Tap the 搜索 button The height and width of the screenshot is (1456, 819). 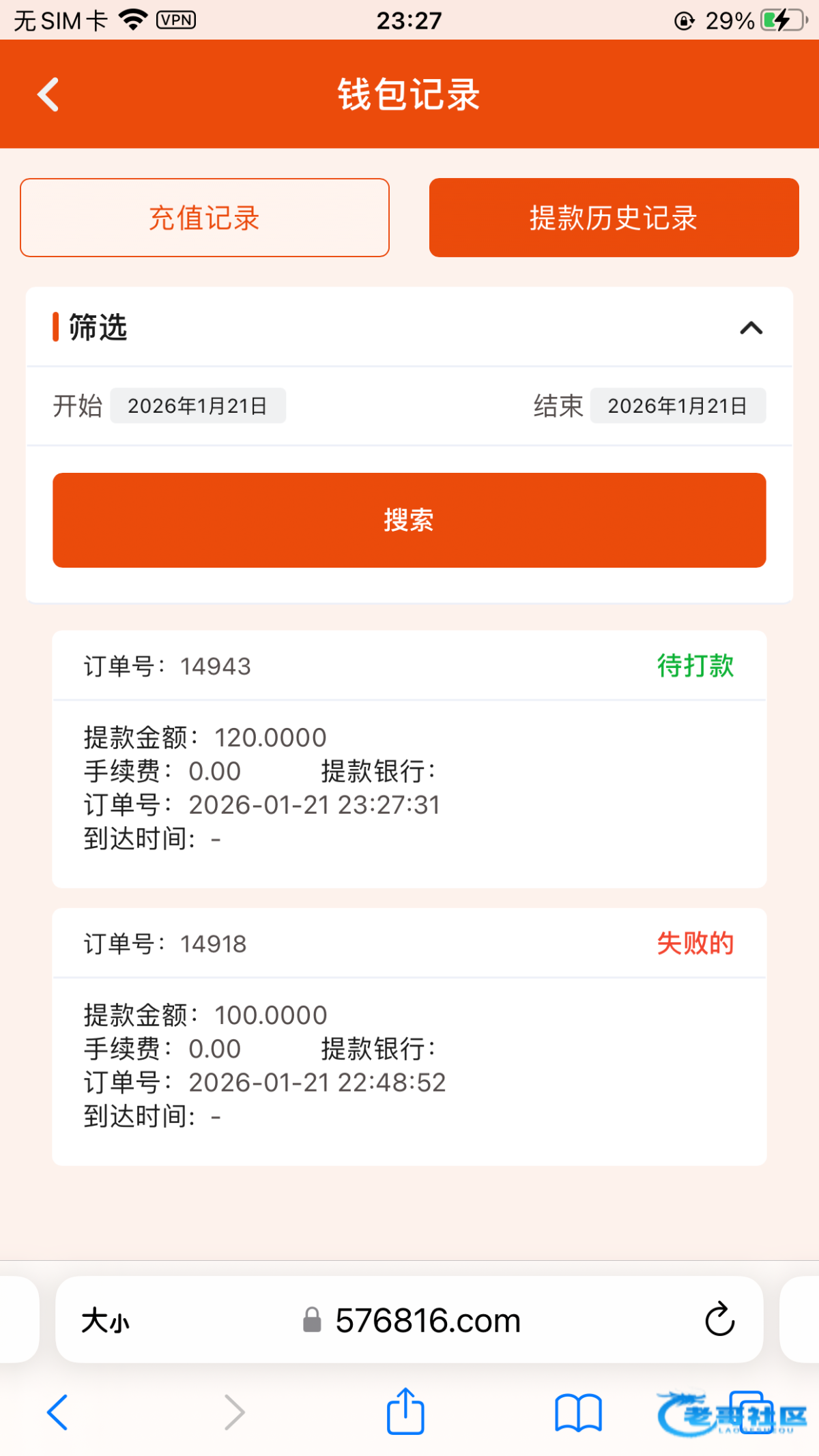click(409, 520)
